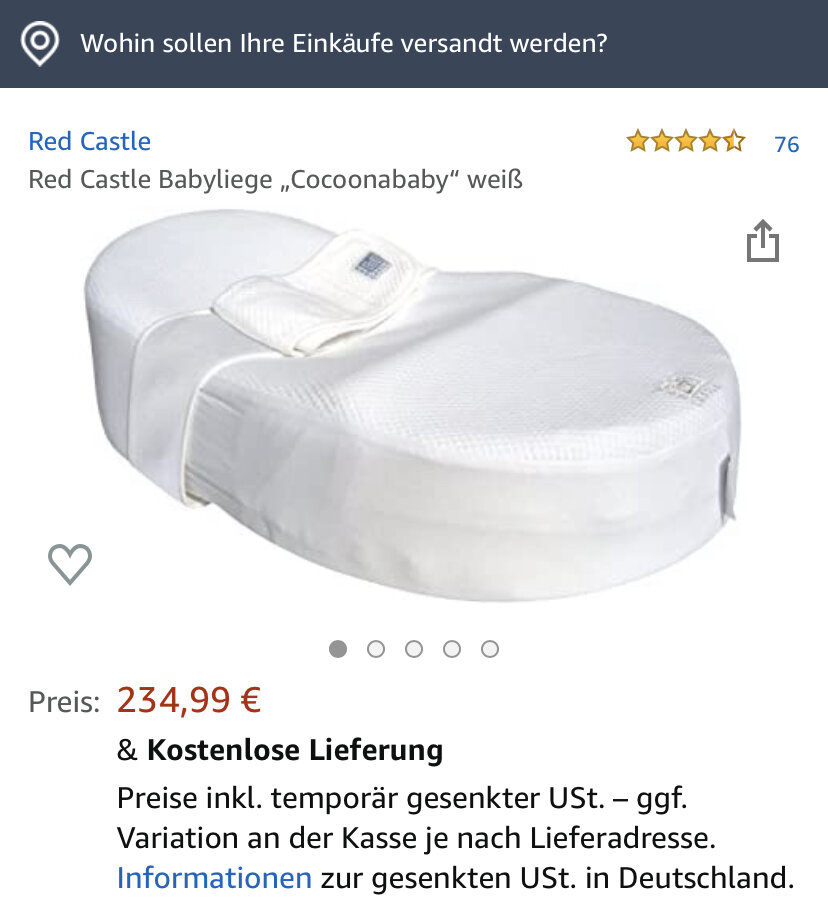Screen dimensions: 828x920
Task: Click the location pin icon
Action: point(40,42)
